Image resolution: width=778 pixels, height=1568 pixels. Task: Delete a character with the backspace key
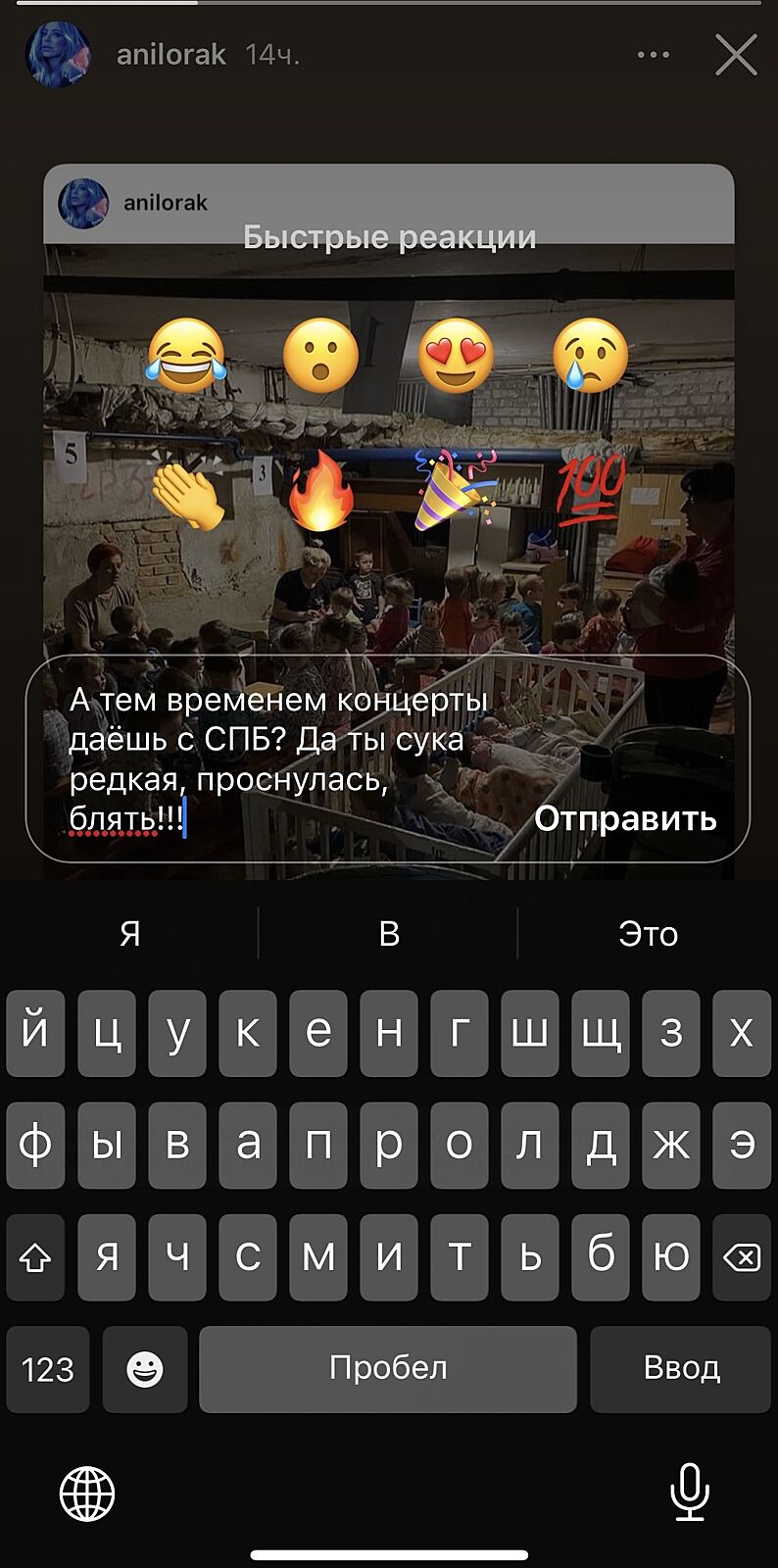(x=742, y=1257)
